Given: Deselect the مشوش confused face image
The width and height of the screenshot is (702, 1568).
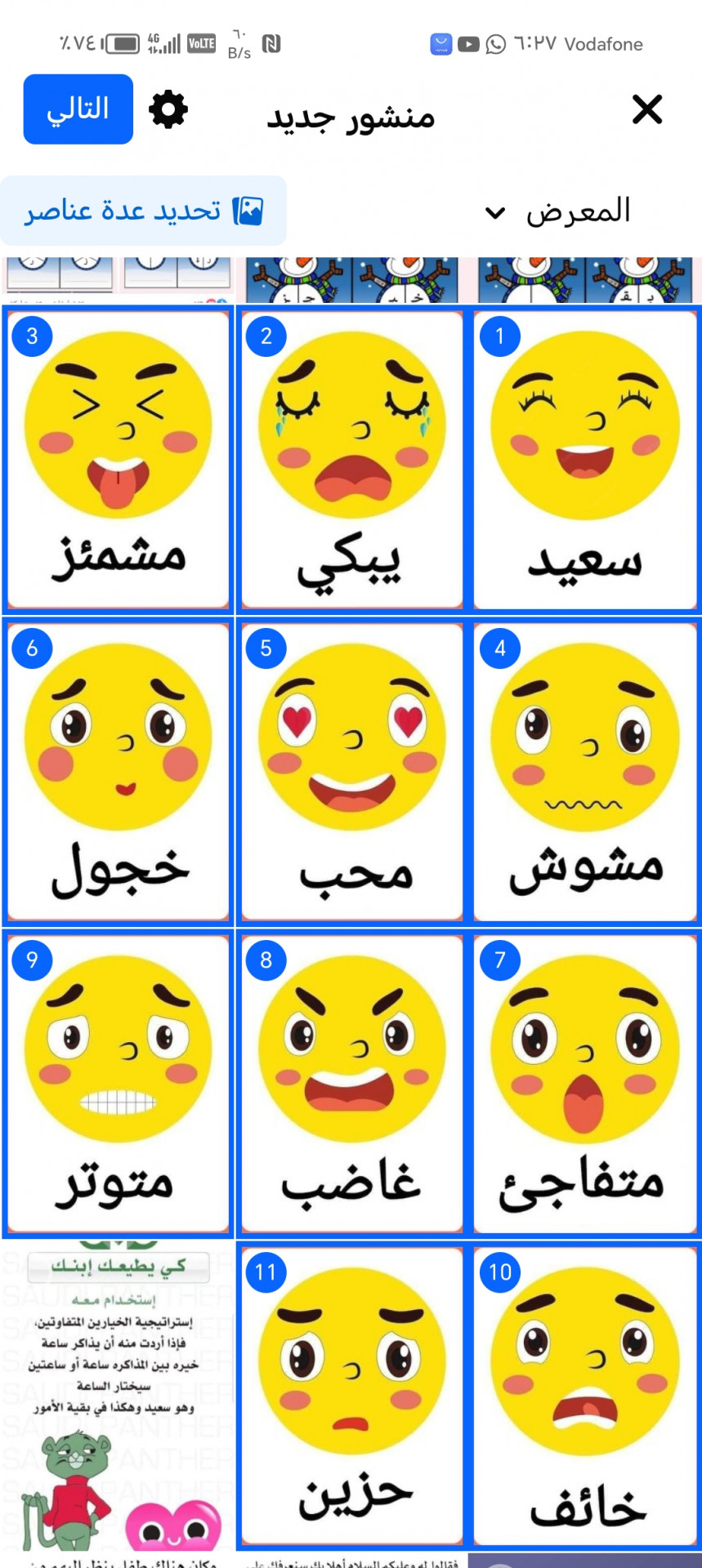Looking at the screenshot, I should (x=585, y=772).
